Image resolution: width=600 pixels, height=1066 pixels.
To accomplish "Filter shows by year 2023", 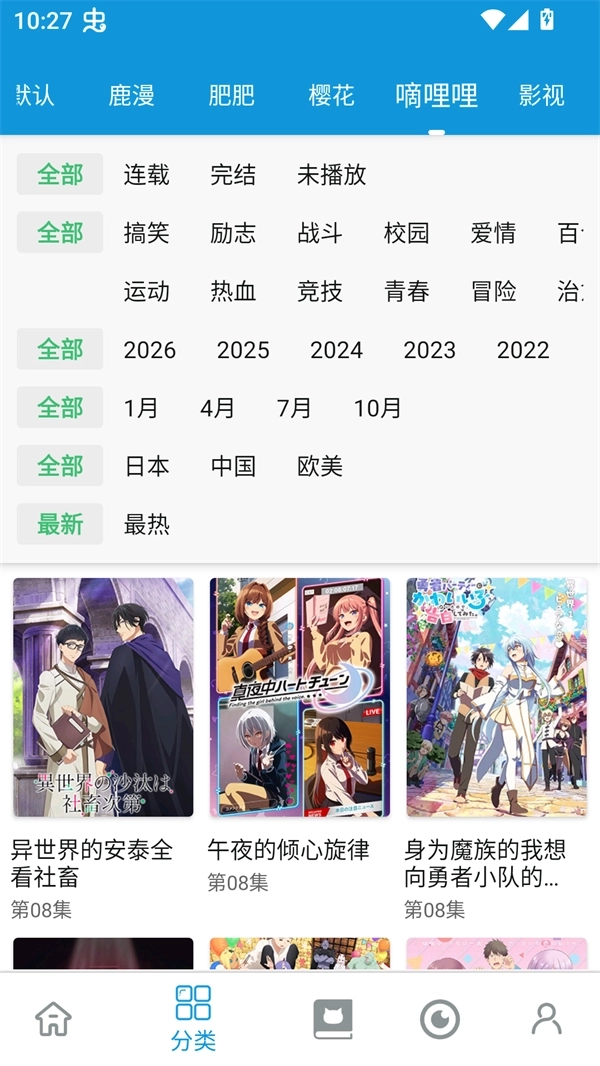I will click(429, 350).
